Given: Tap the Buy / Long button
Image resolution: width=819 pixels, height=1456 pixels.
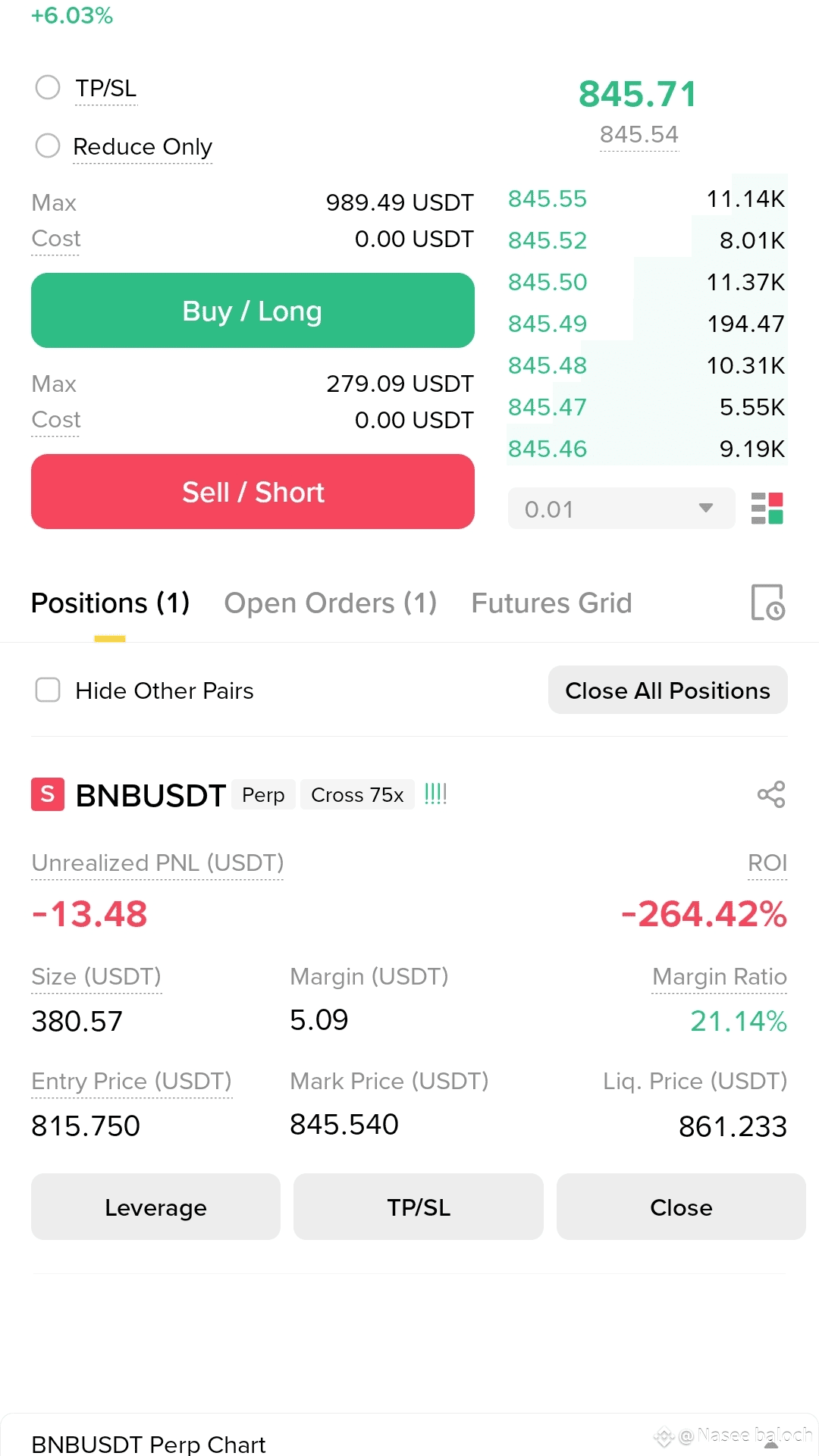Looking at the screenshot, I should pos(253,311).
